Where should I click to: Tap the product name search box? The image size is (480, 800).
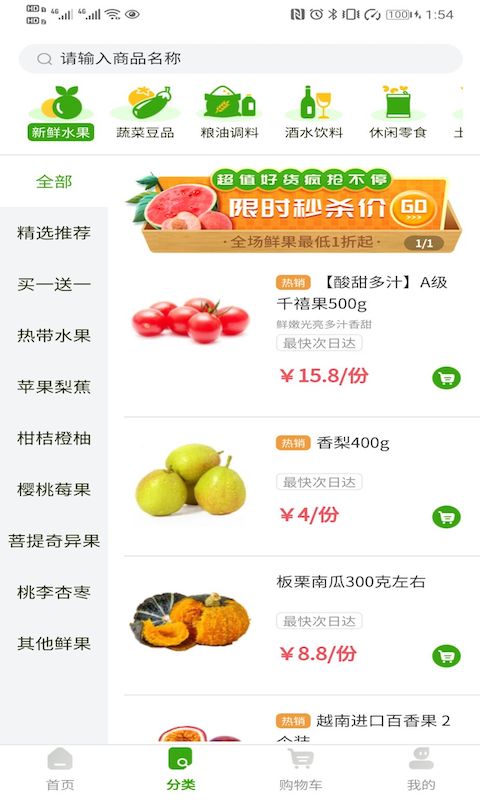tap(240, 59)
